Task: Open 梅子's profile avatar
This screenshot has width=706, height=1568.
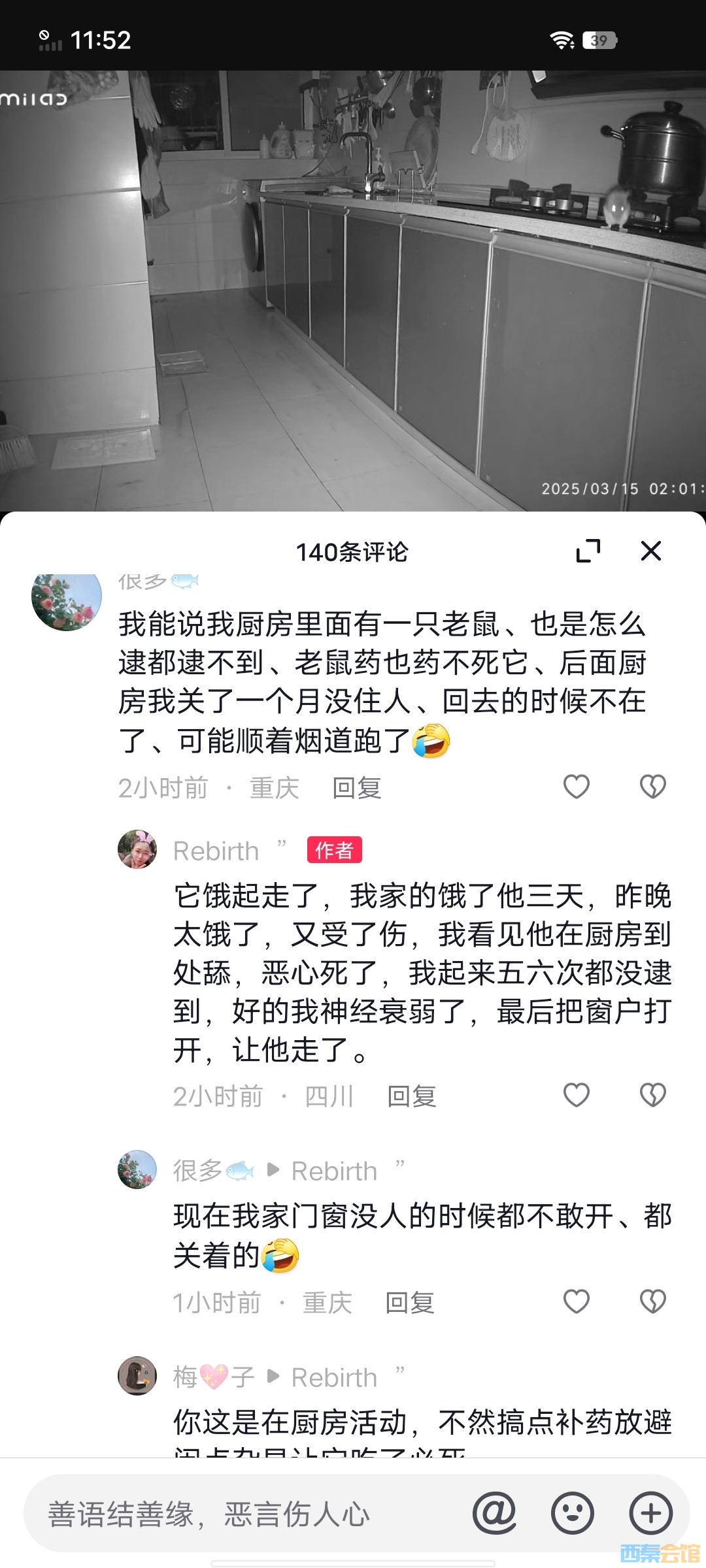Action: (137, 1375)
